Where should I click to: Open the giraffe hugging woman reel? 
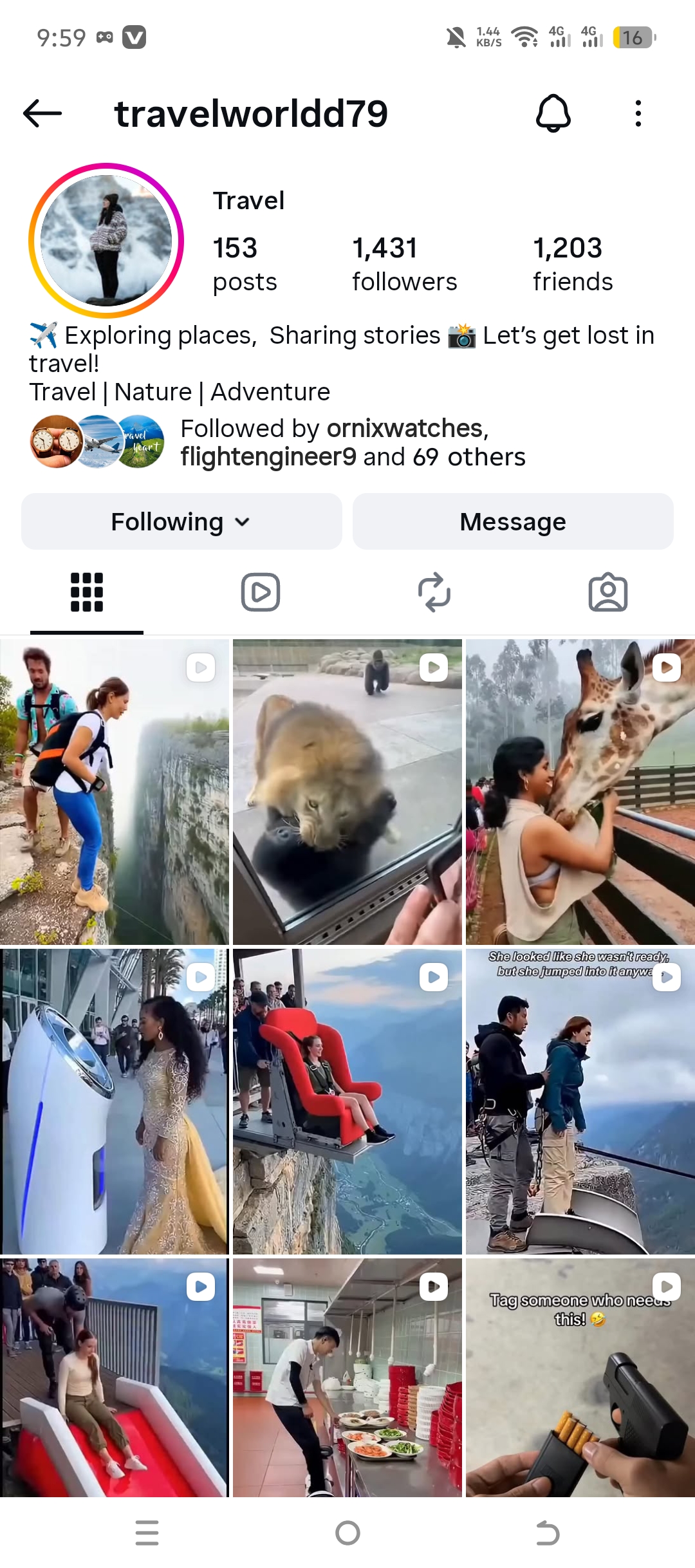580,792
